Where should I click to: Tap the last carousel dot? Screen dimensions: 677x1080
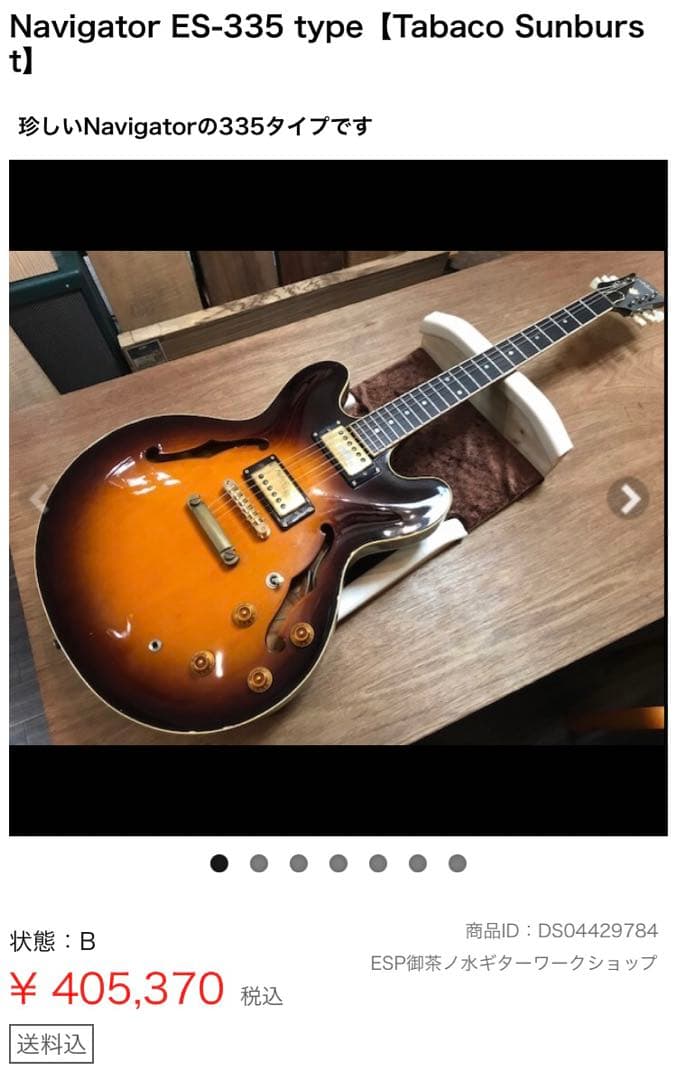[457, 863]
